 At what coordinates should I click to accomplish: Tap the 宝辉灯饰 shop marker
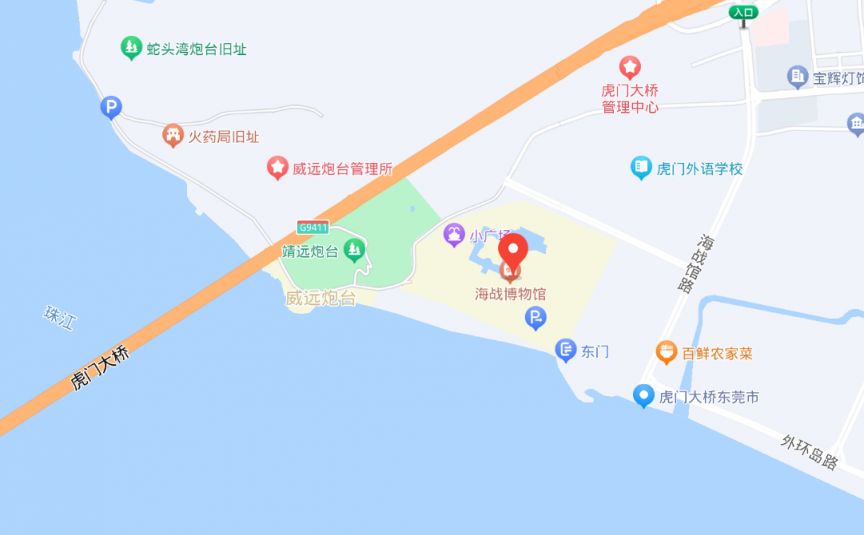point(797,76)
